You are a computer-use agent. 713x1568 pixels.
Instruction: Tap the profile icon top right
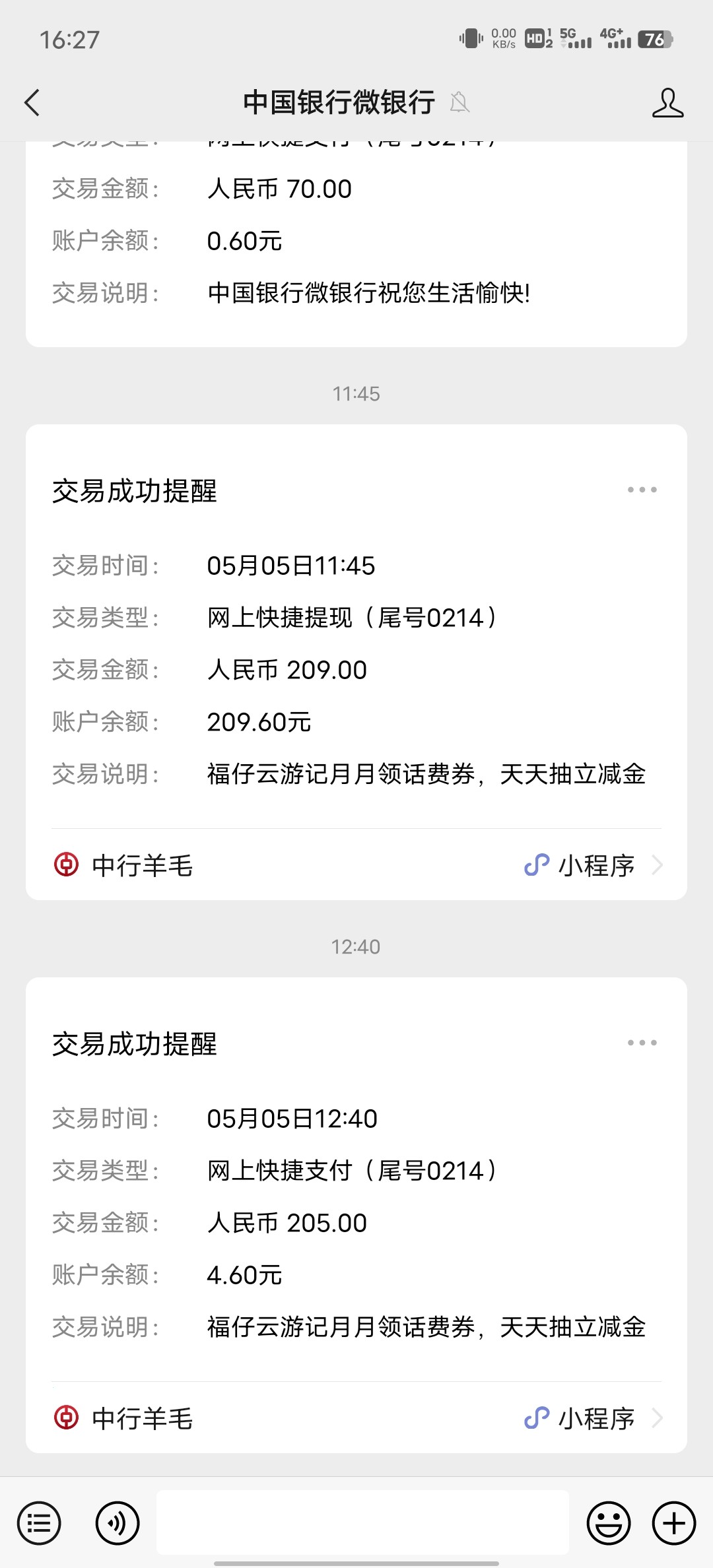[668, 103]
